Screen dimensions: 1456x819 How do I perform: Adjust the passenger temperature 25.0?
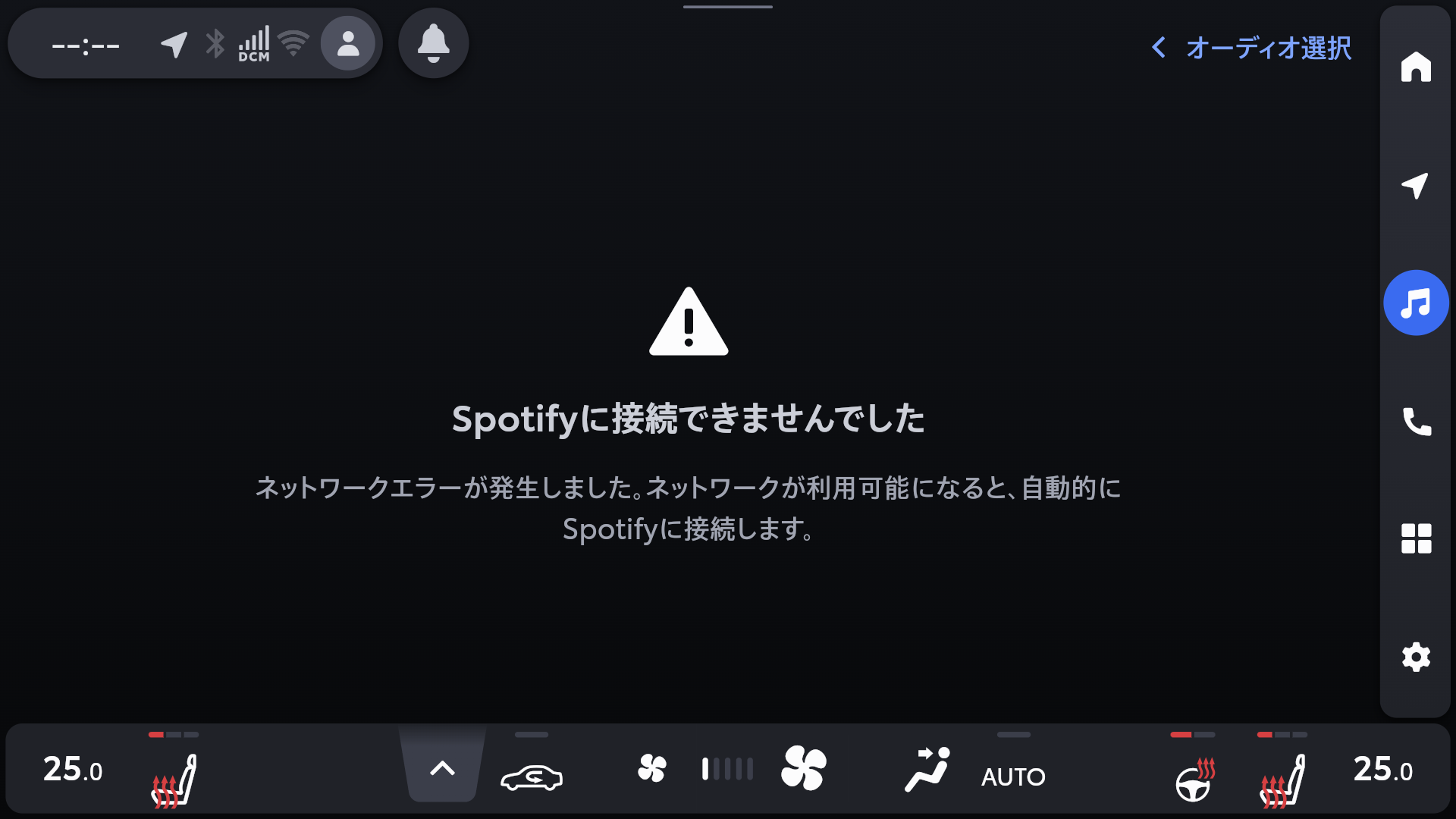click(1382, 770)
